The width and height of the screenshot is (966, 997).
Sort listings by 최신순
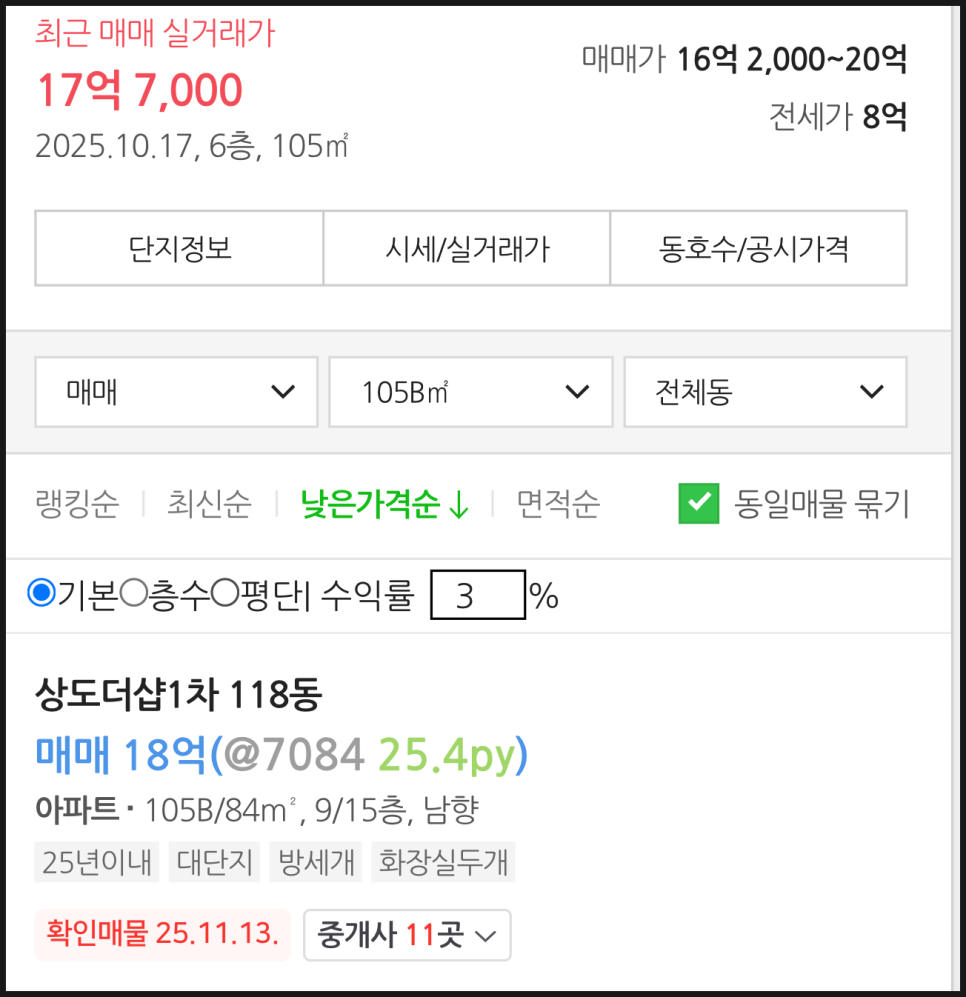coord(209,504)
